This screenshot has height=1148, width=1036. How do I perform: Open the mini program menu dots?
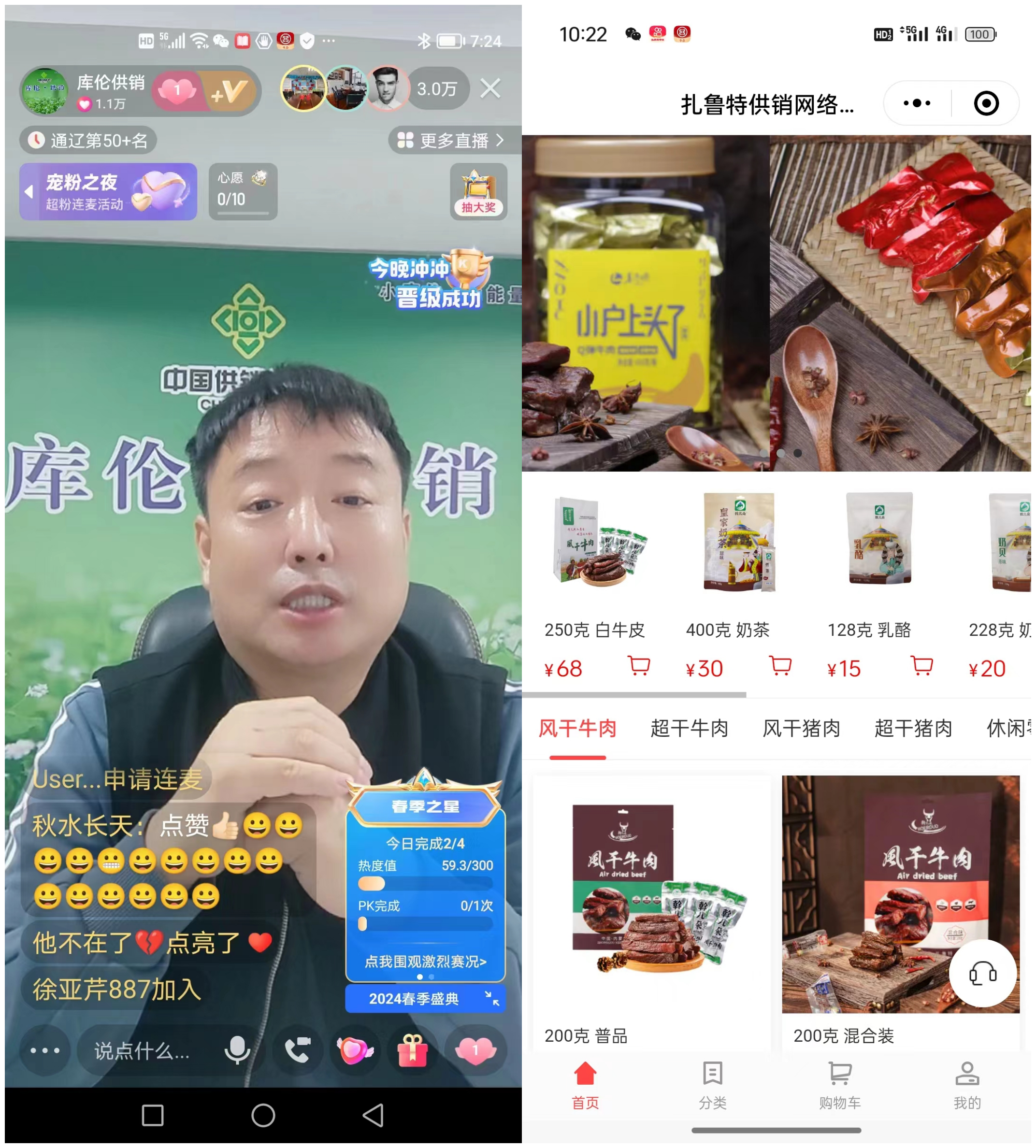pos(917,103)
